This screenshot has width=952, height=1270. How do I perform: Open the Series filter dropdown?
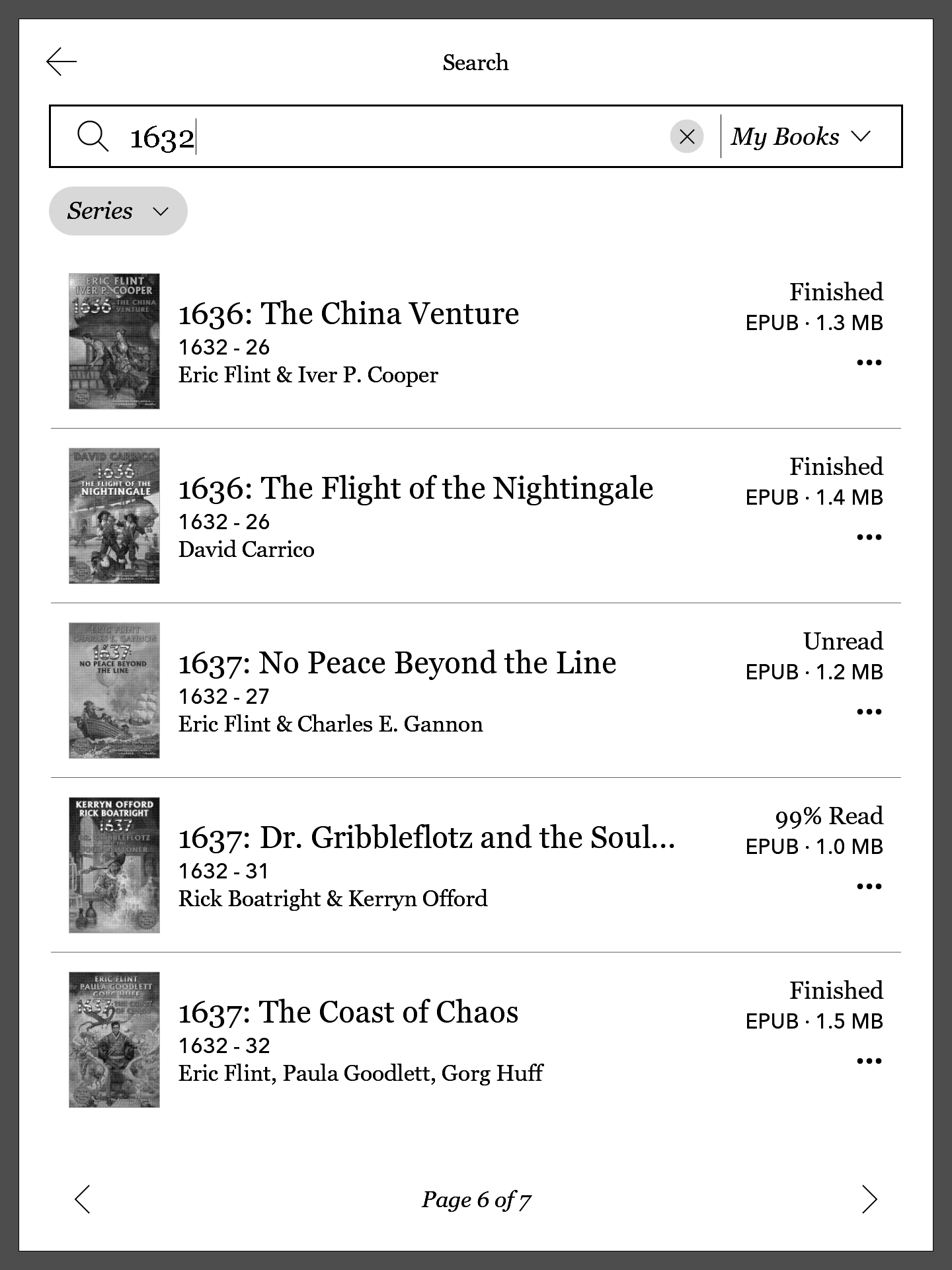[x=118, y=211]
